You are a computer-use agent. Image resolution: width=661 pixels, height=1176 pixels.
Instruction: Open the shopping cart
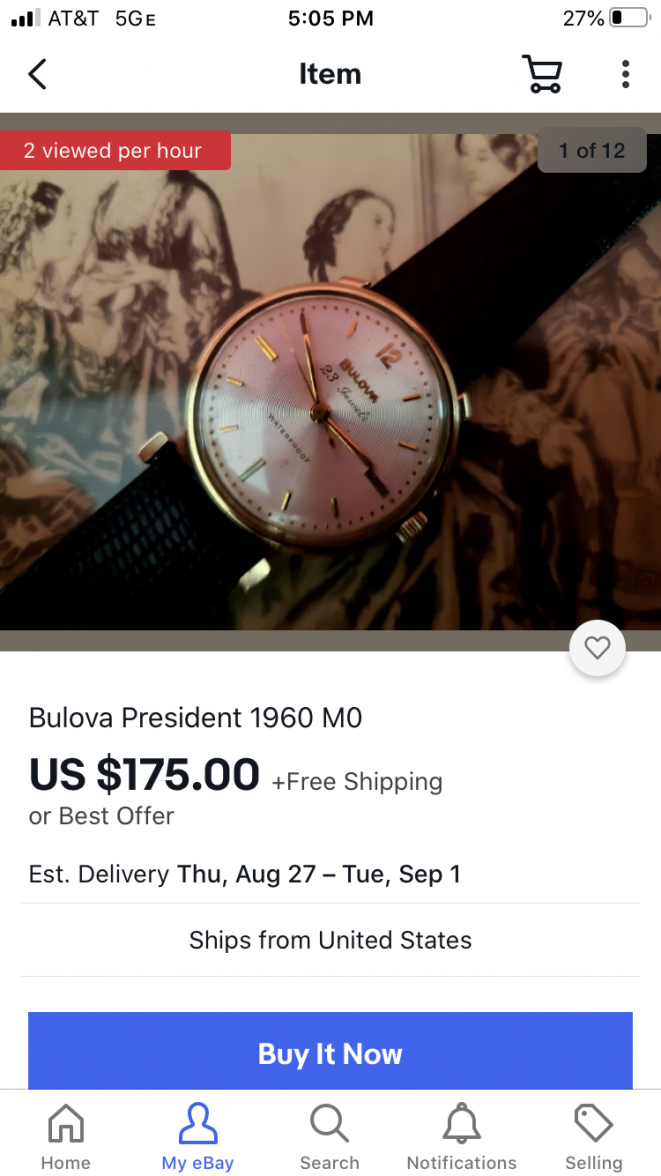tap(542, 74)
